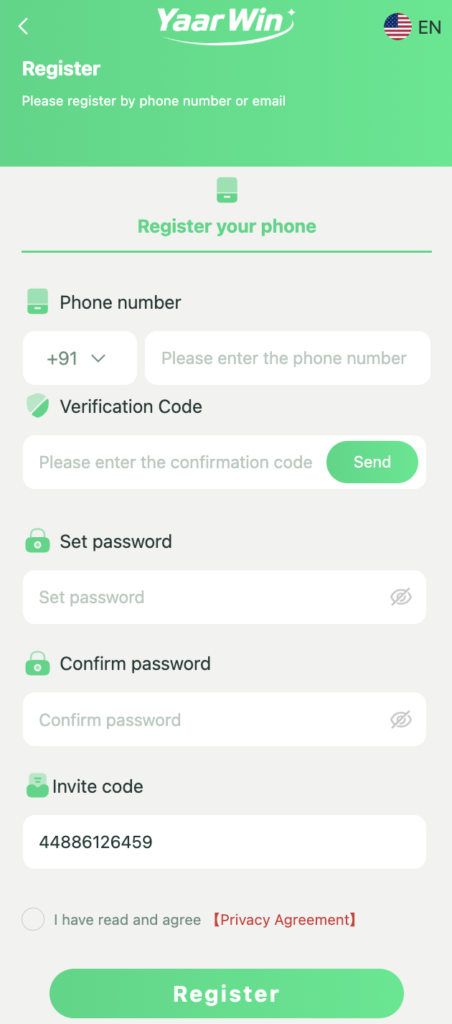Tap the green Register button
The image size is (452, 1024).
227,993
